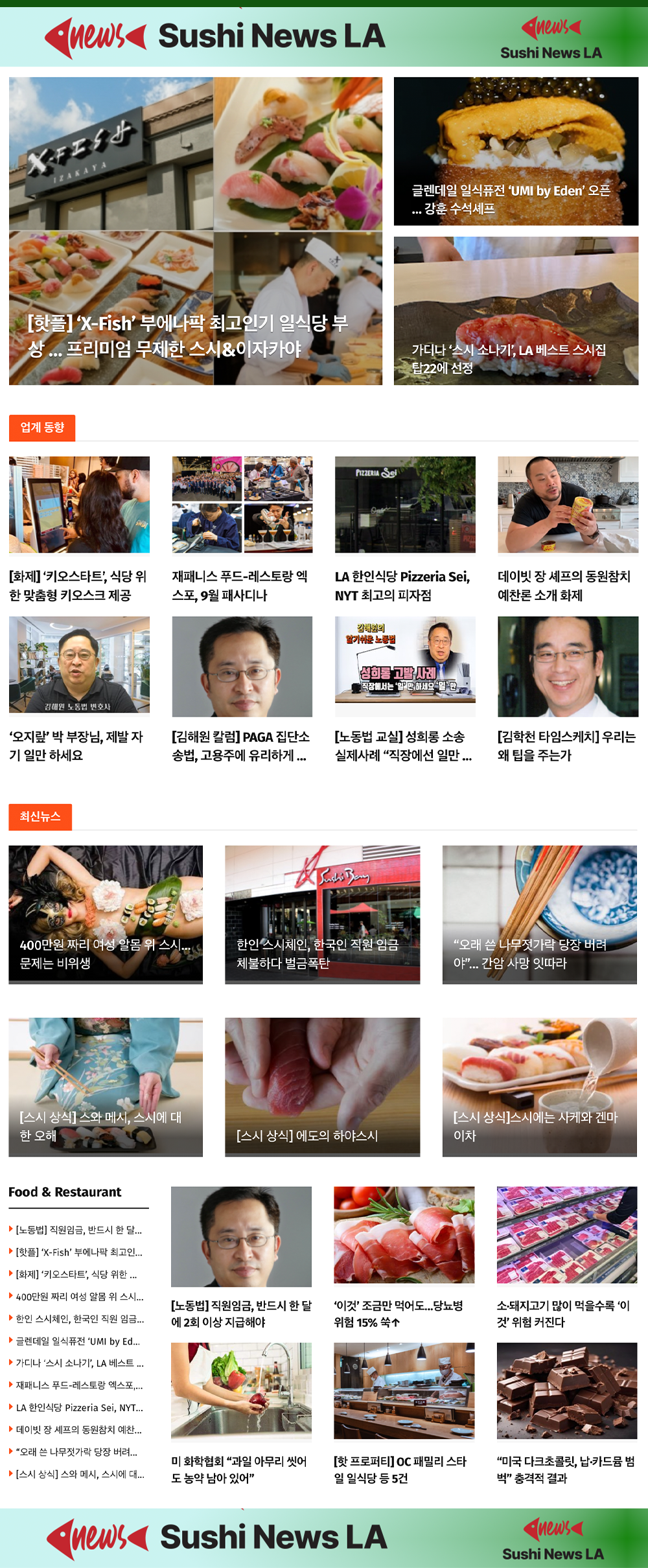Open the 김학천 타임스케치 tipping column
Image resolution: width=648 pixels, height=1568 pixels.
tap(566, 745)
